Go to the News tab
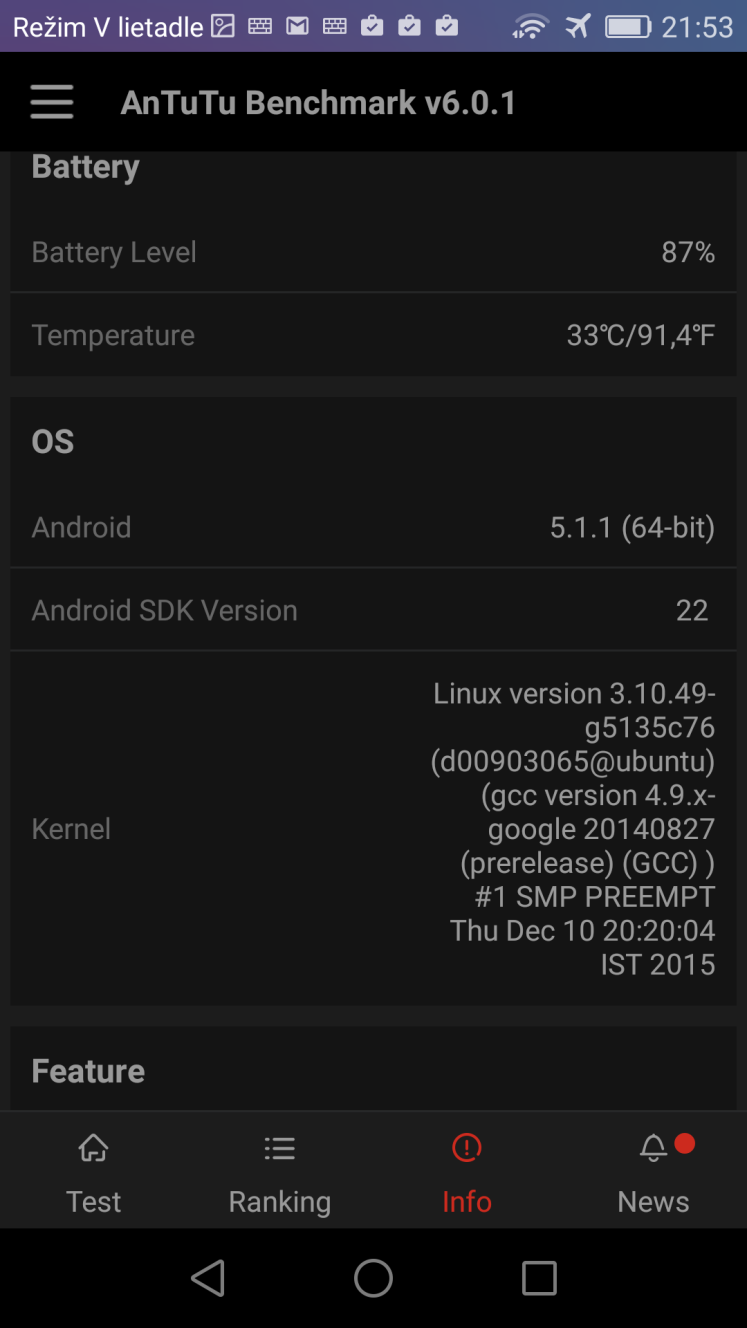Image resolution: width=747 pixels, height=1328 pixels. [x=654, y=1172]
